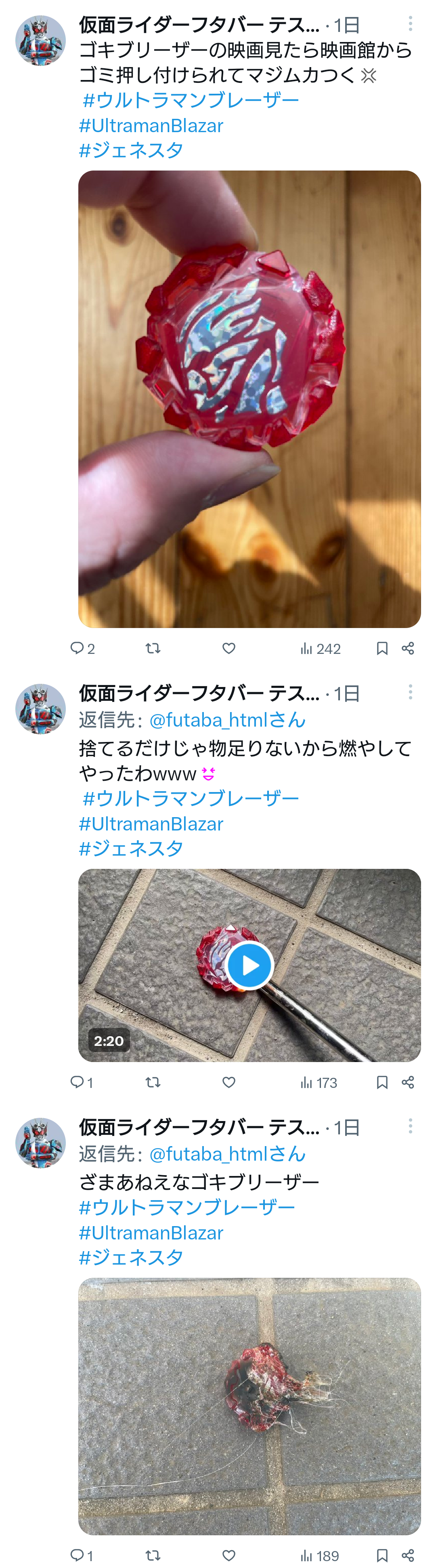436x1568 pixels.
Task: Play the 2:20 video
Action: (x=249, y=965)
